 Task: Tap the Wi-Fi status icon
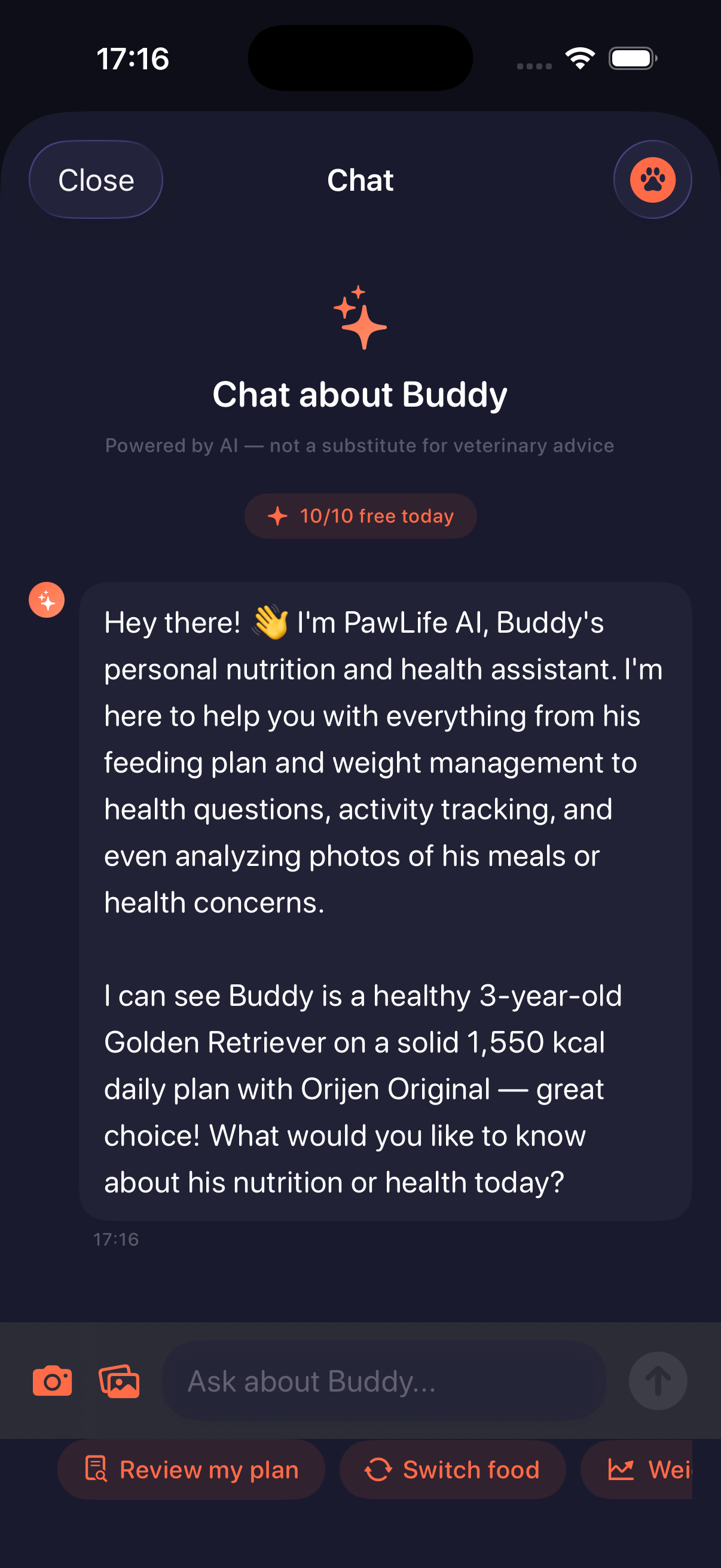pos(579,57)
